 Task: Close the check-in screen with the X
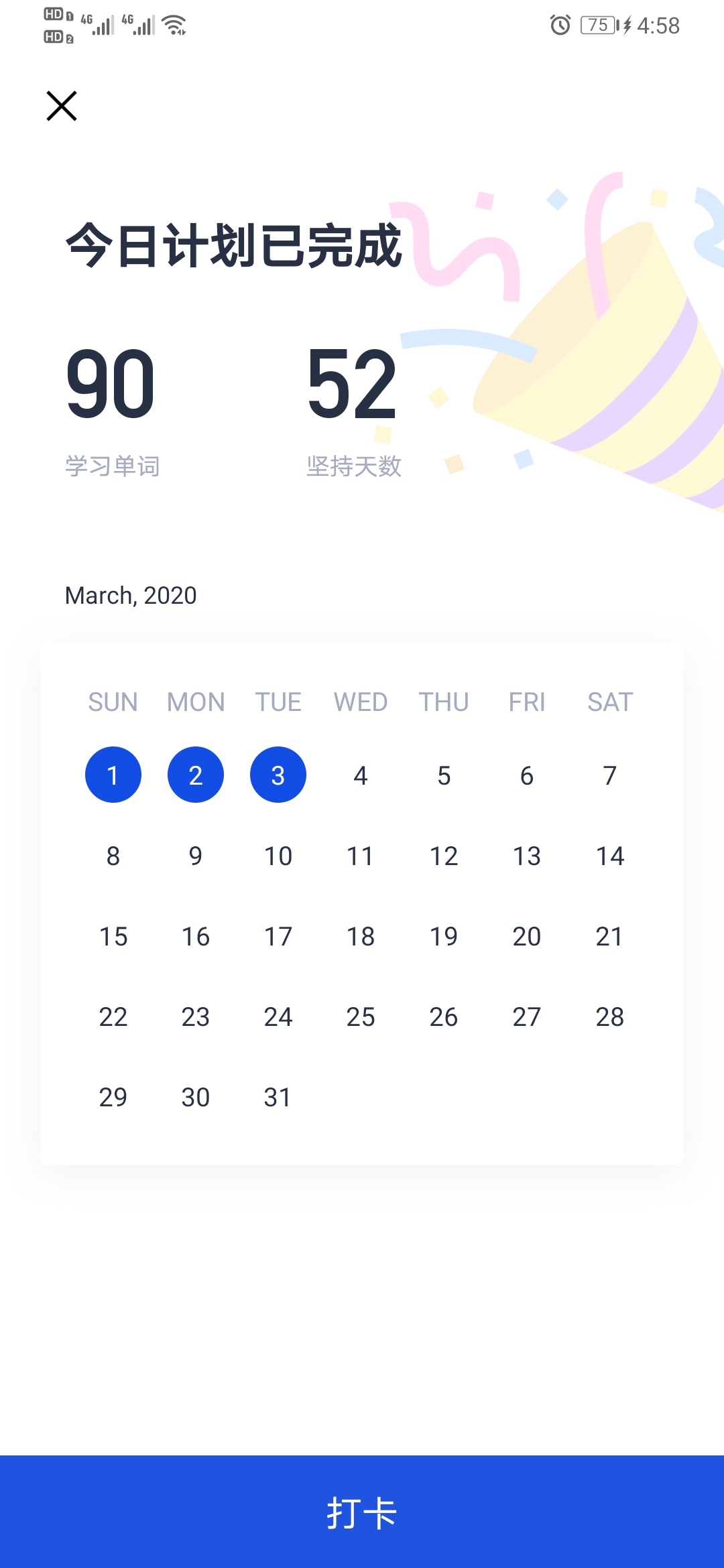[x=61, y=105]
